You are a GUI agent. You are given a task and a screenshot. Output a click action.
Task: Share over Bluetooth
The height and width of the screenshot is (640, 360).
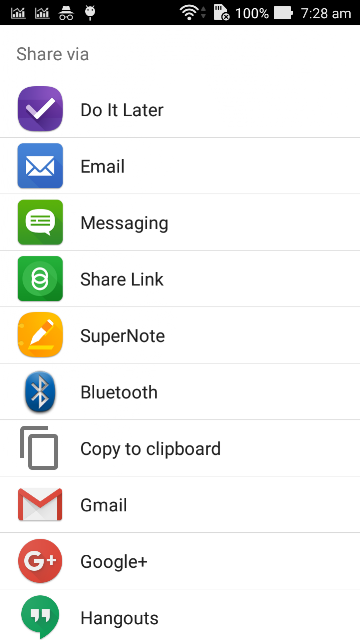[180, 392]
